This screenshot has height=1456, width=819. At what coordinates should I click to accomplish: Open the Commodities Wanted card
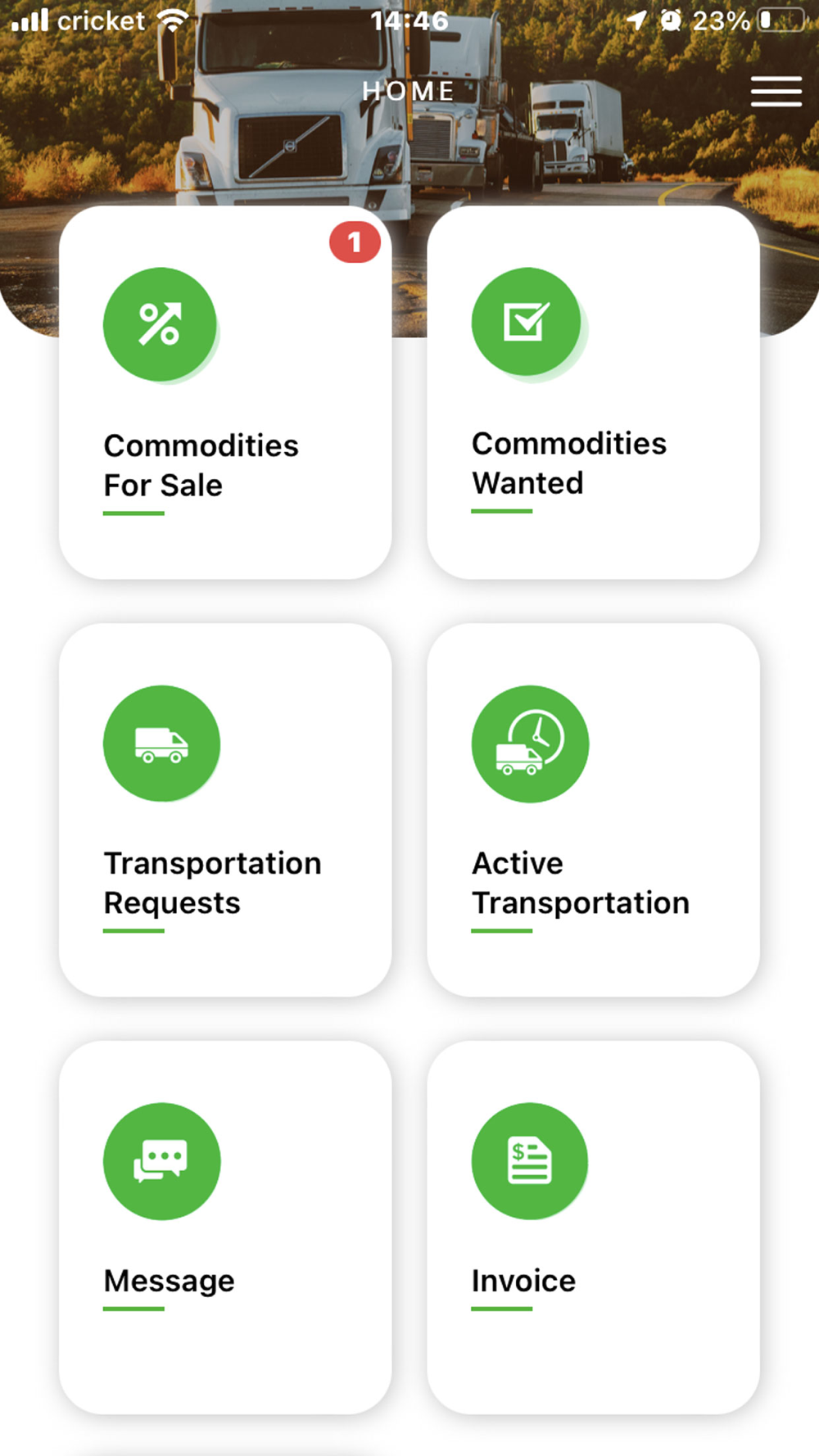point(594,392)
